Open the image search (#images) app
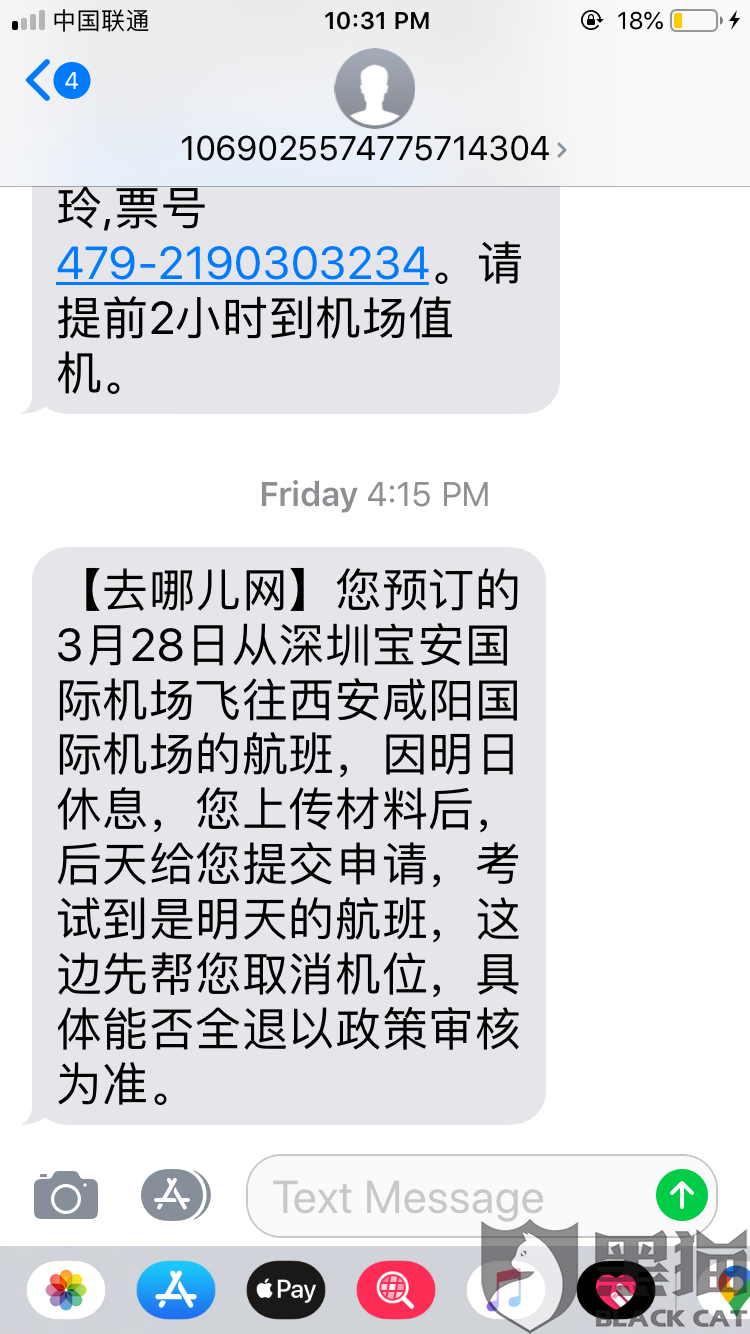 click(x=396, y=1290)
